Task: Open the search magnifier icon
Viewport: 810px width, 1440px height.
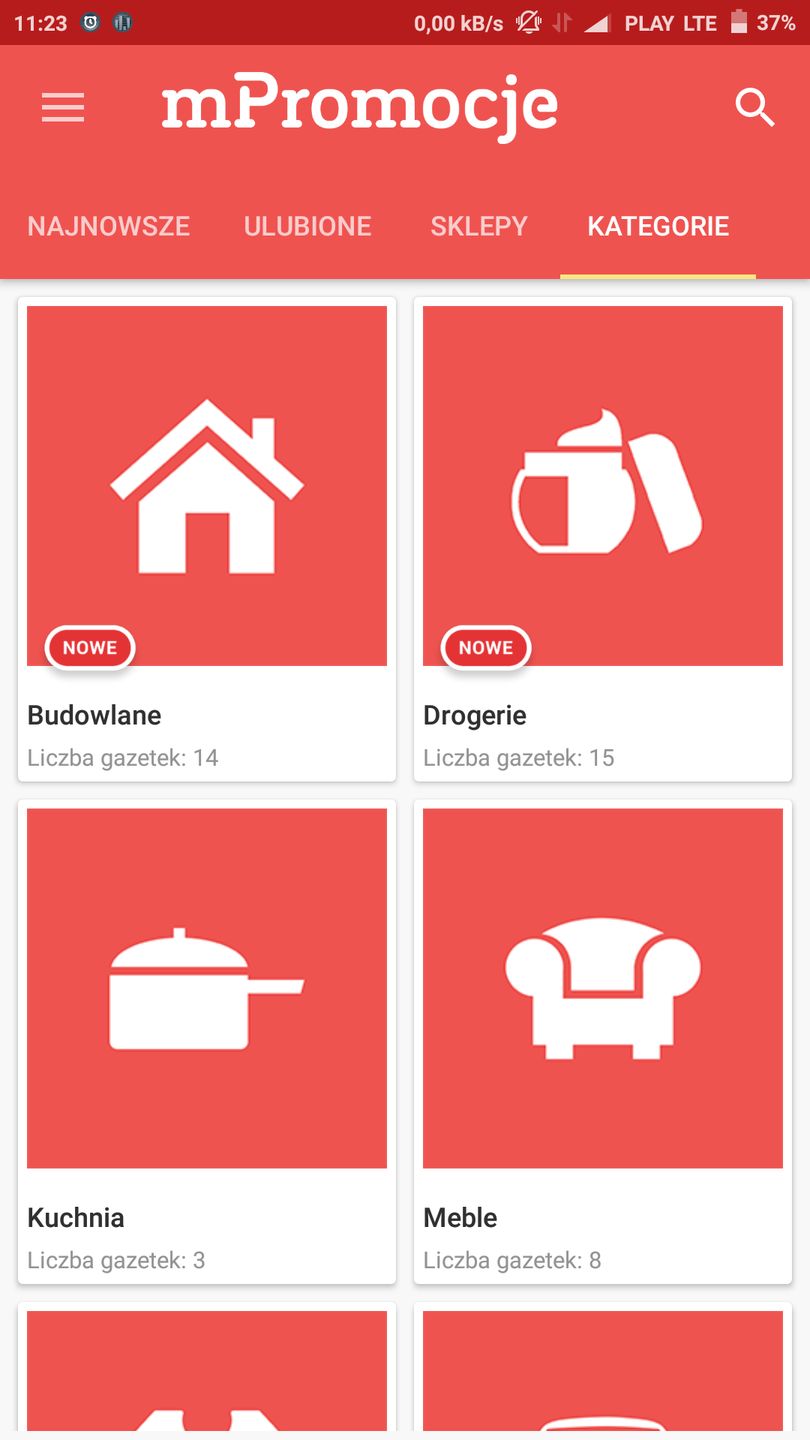Action: pyautogui.click(x=755, y=107)
